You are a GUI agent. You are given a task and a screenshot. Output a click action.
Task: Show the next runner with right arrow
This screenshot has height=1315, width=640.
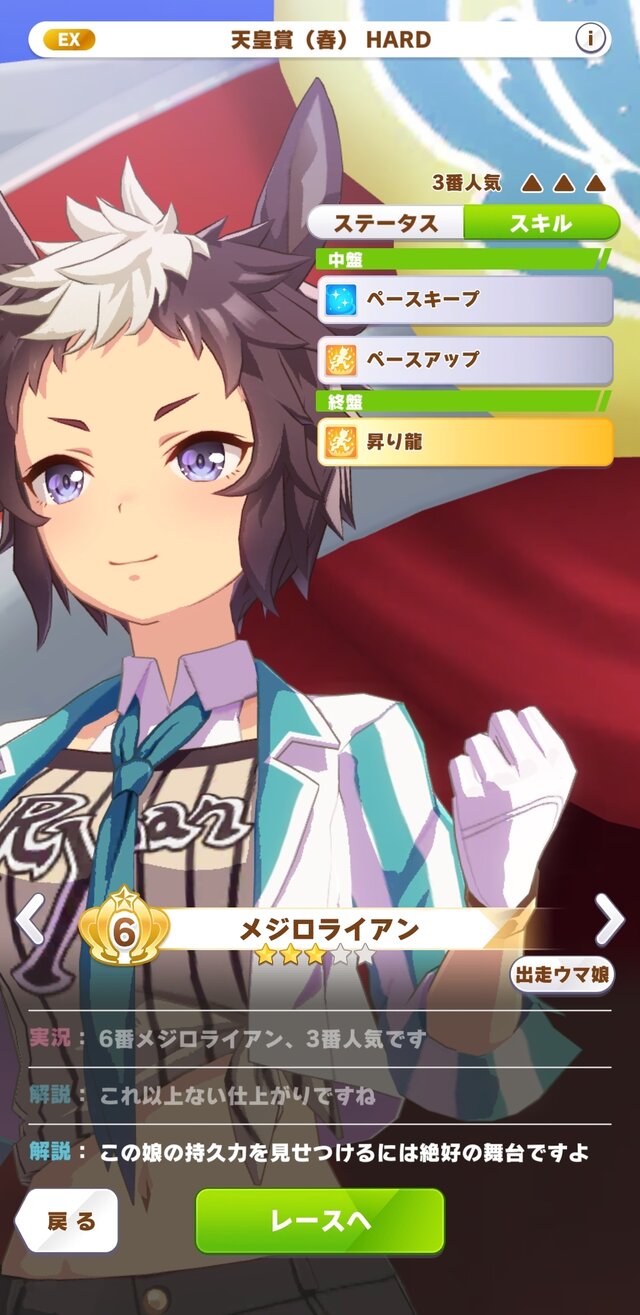click(609, 919)
